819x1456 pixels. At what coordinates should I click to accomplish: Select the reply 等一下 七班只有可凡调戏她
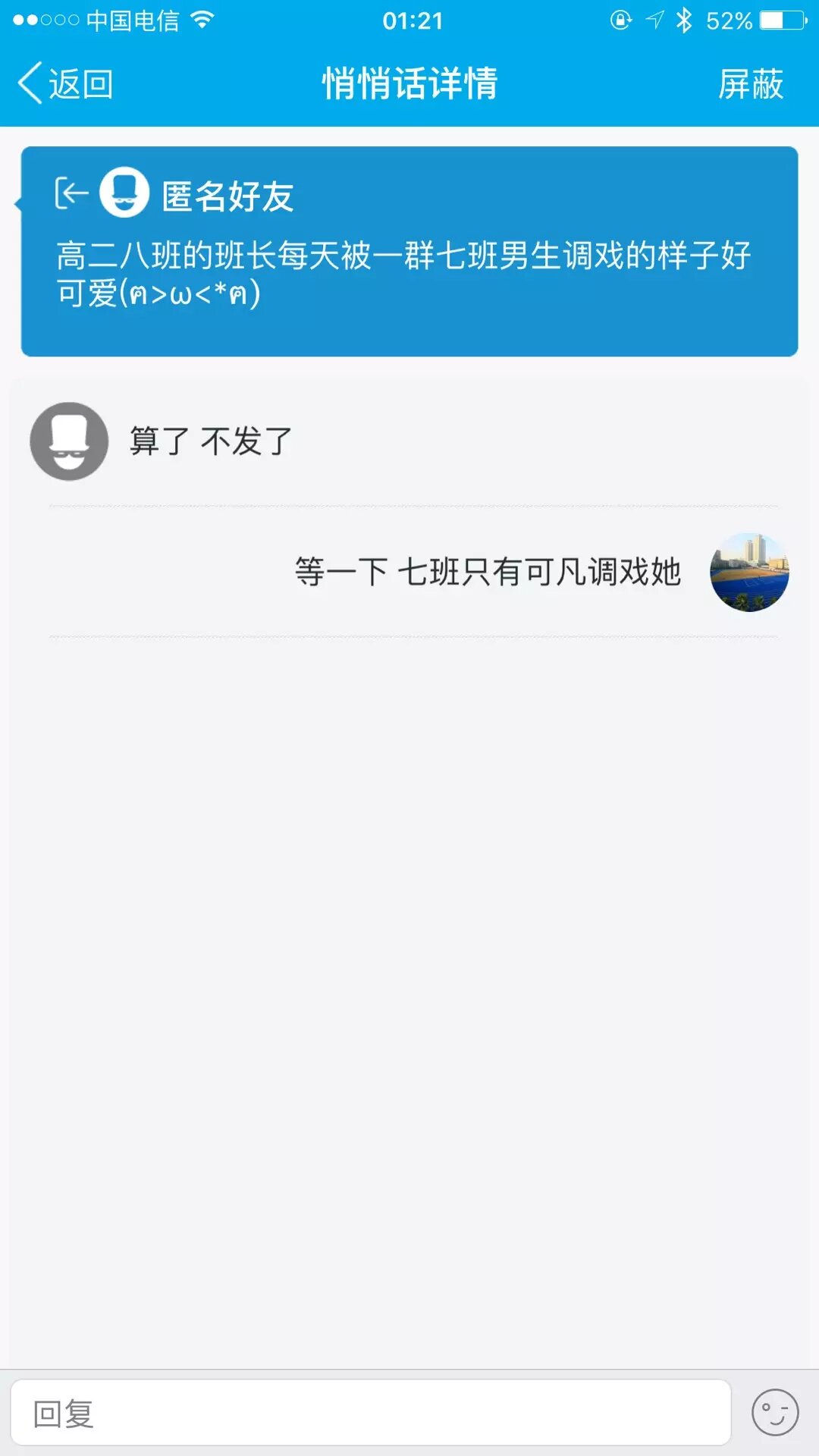tap(488, 572)
